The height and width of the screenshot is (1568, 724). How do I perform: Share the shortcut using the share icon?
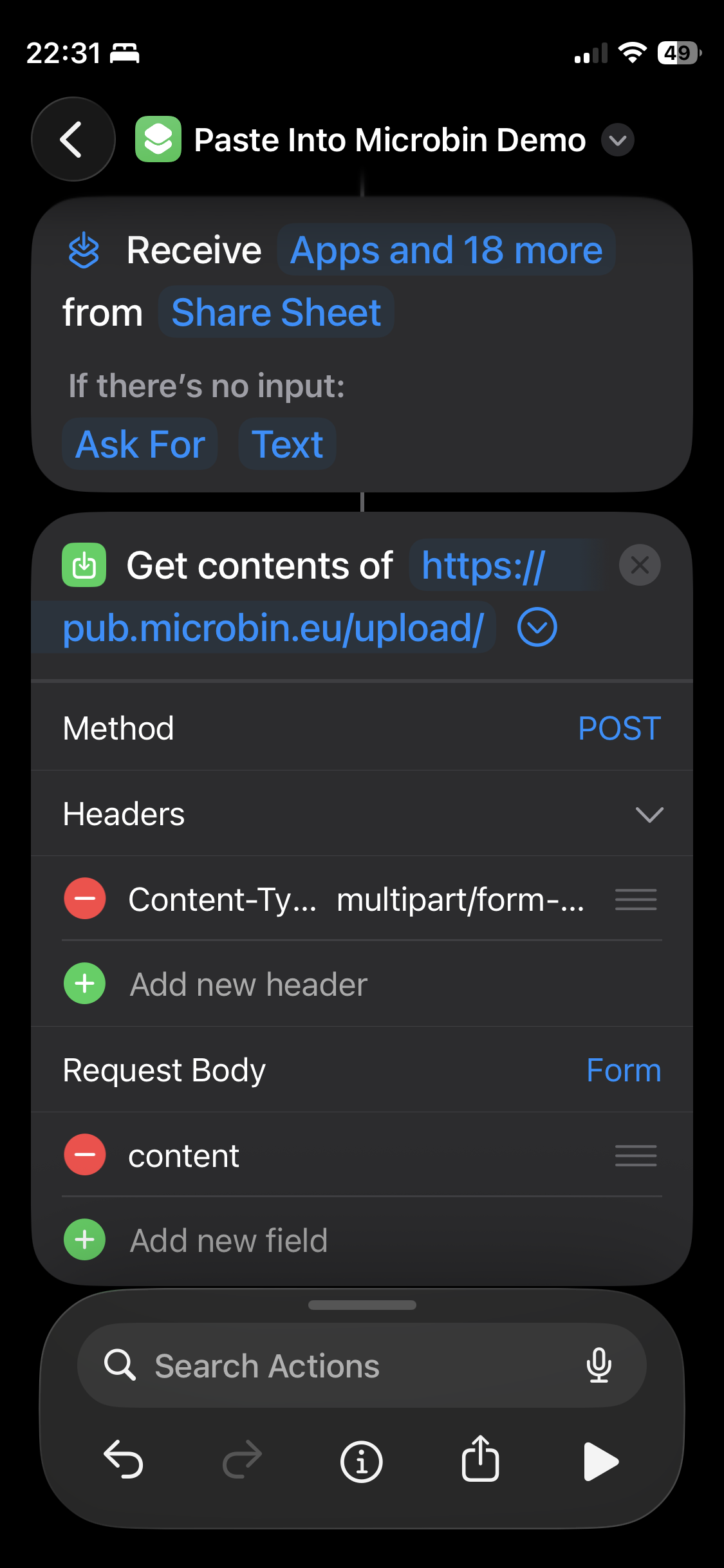point(480,1460)
